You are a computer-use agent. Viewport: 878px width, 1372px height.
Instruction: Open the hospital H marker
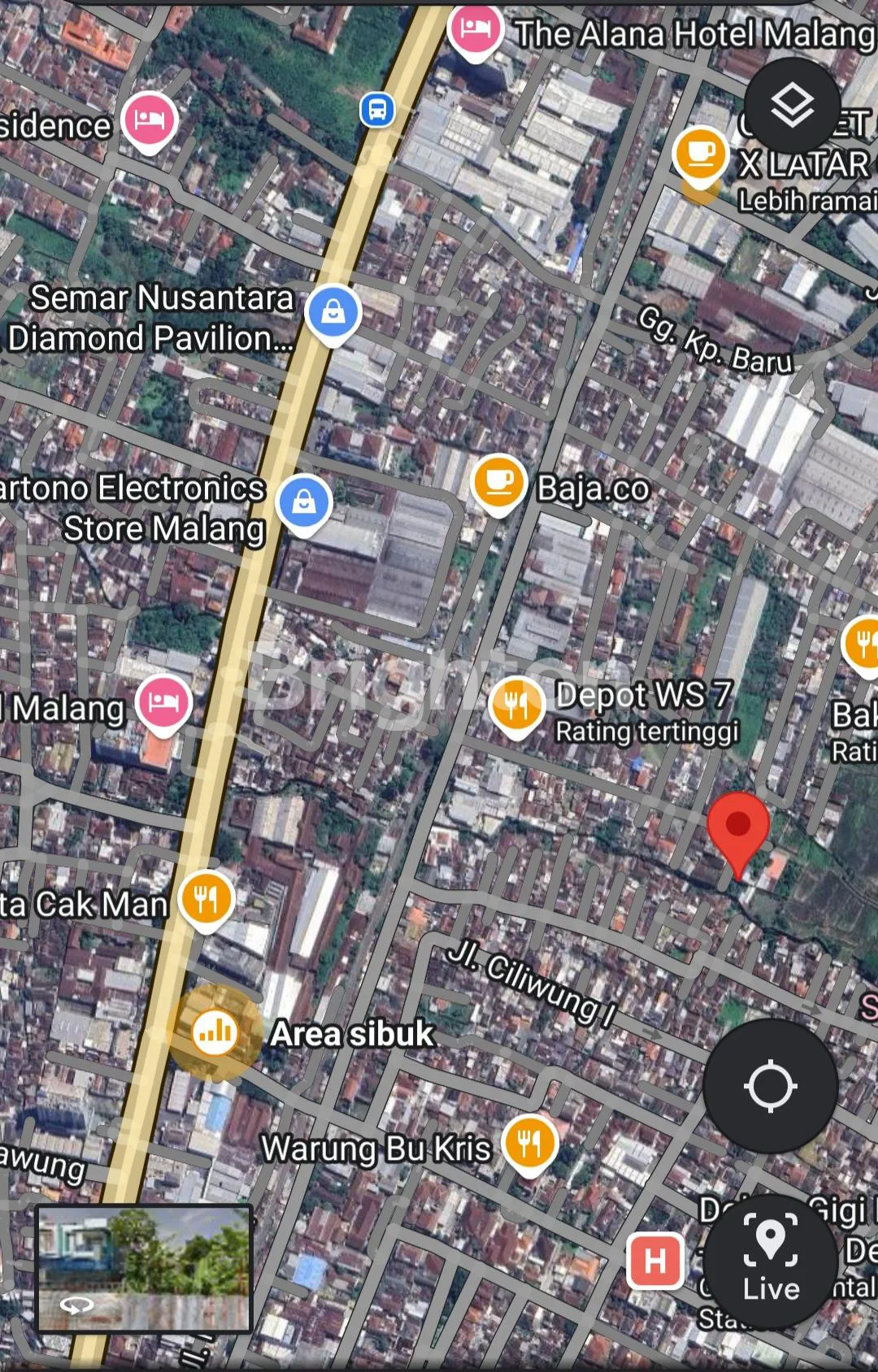pos(654,1261)
